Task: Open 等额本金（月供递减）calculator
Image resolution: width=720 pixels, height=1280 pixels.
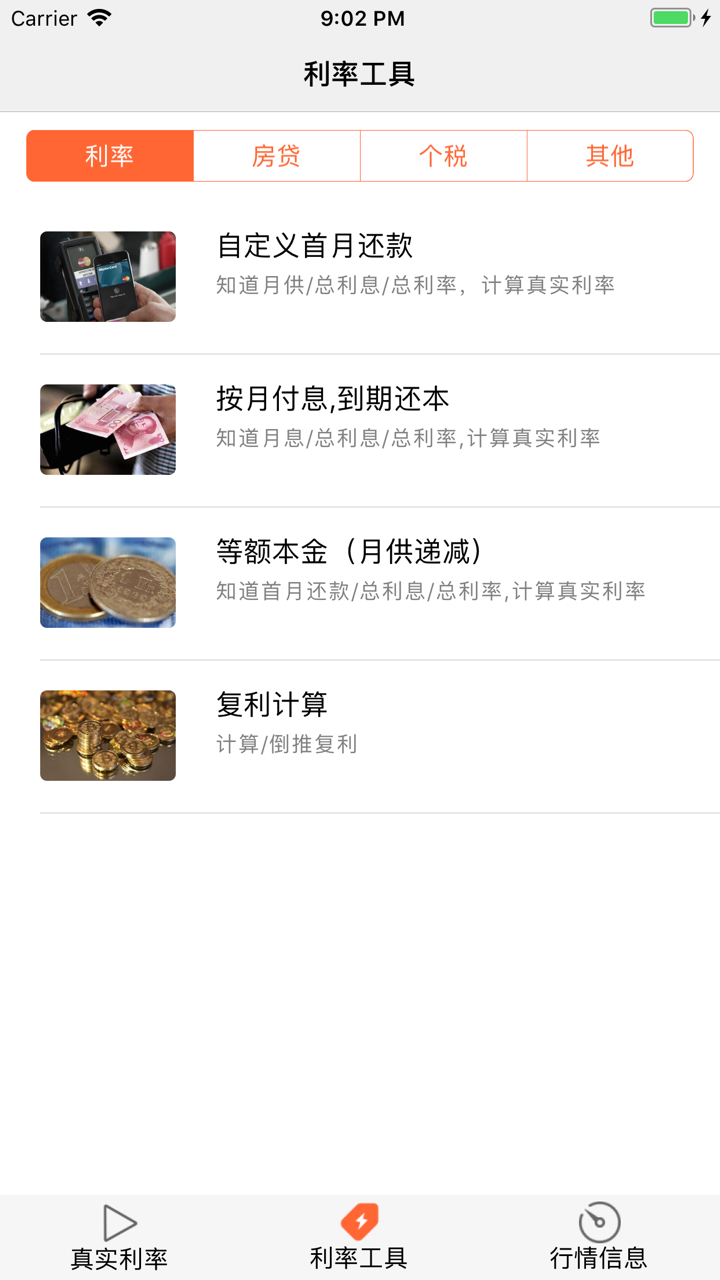Action: [350, 551]
